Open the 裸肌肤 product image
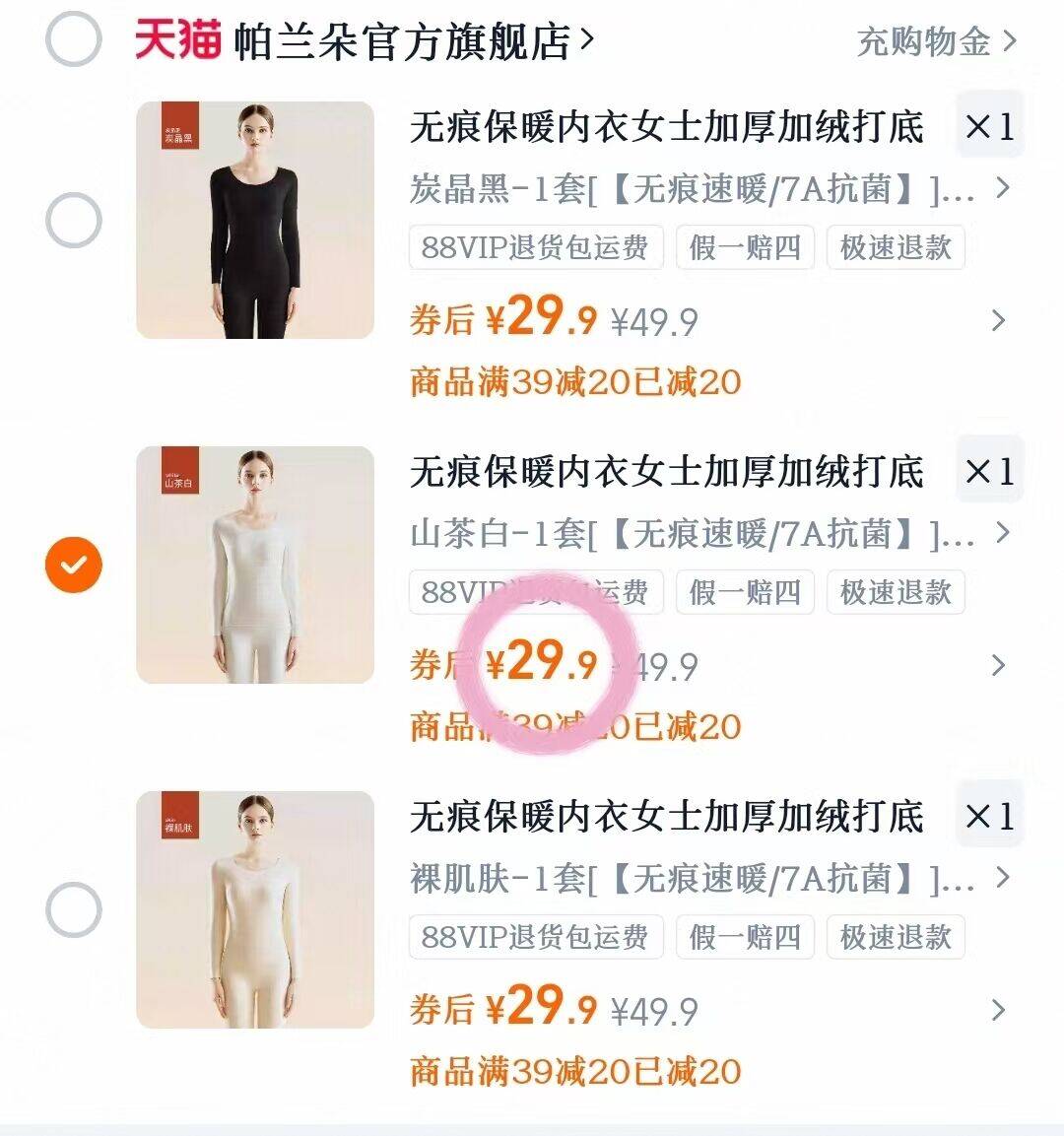1064x1136 pixels. pyautogui.click(x=255, y=909)
